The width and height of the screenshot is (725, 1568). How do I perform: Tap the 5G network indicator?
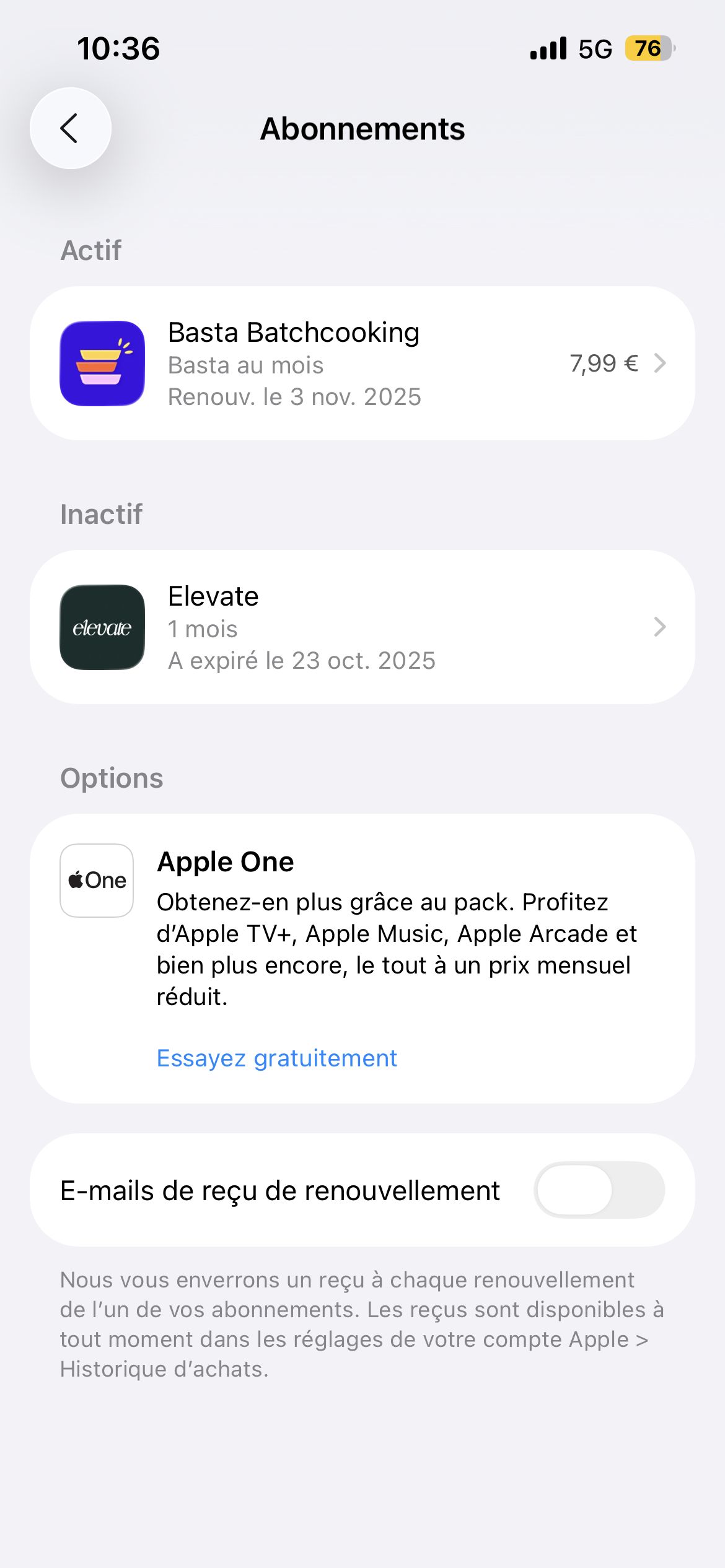(x=594, y=48)
